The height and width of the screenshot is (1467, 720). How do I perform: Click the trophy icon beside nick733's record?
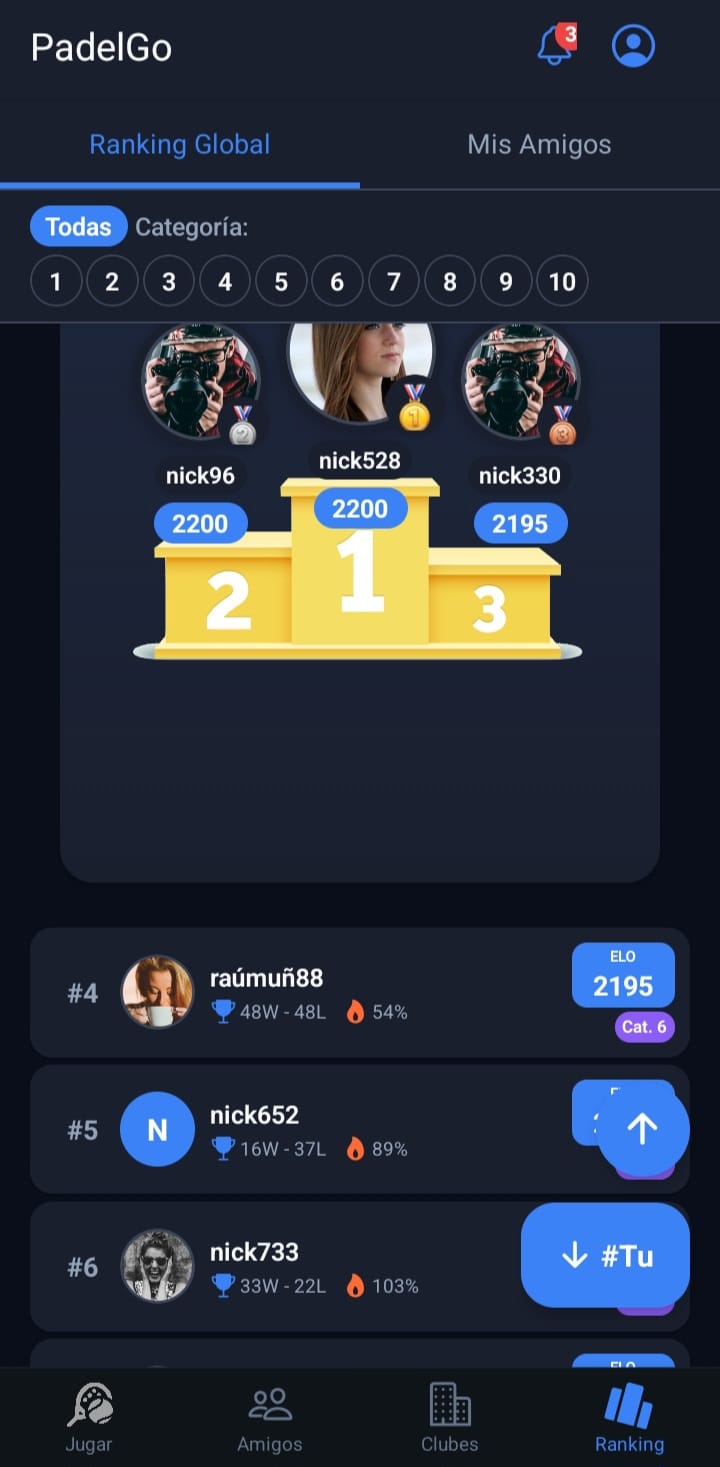click(x=222, y=1286)
